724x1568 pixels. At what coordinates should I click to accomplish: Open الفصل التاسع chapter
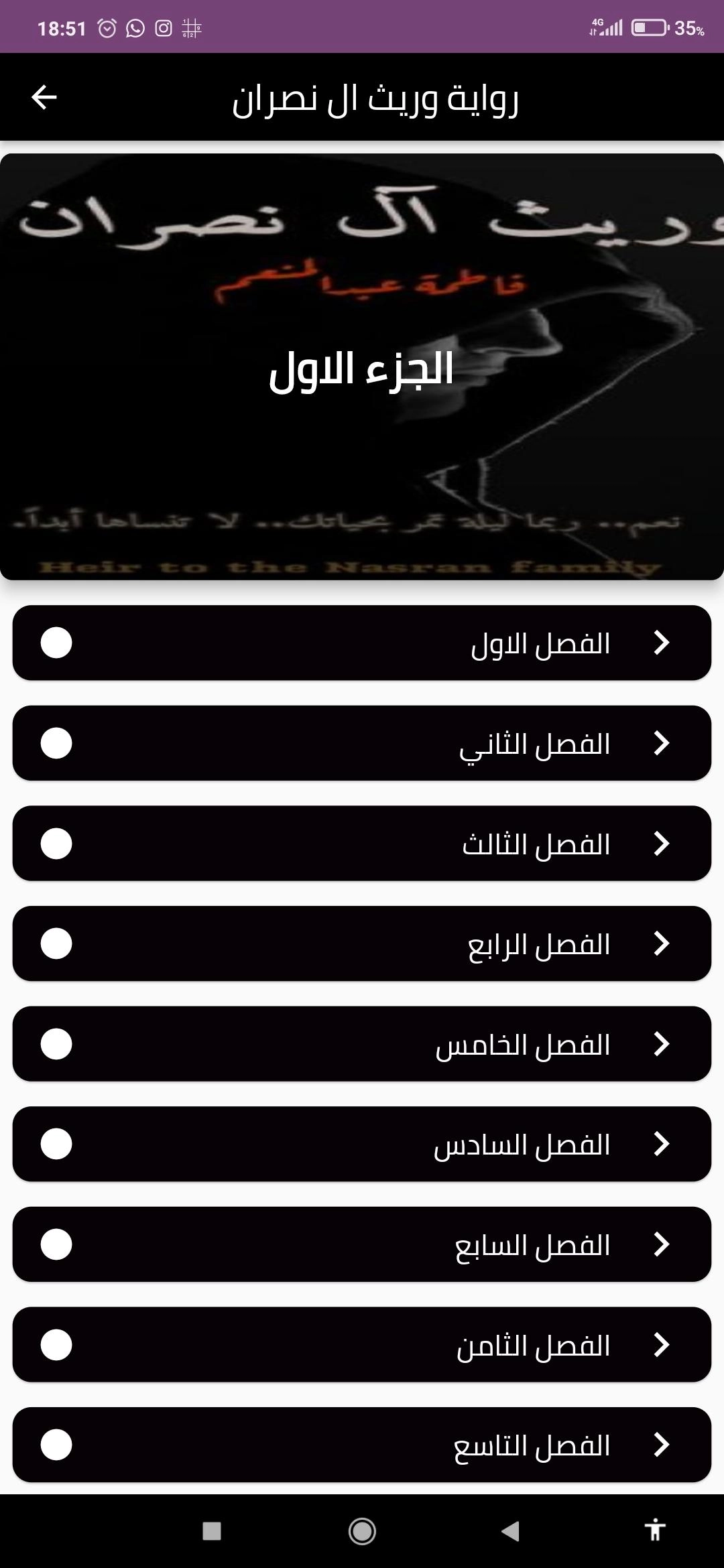point(362,1445)
